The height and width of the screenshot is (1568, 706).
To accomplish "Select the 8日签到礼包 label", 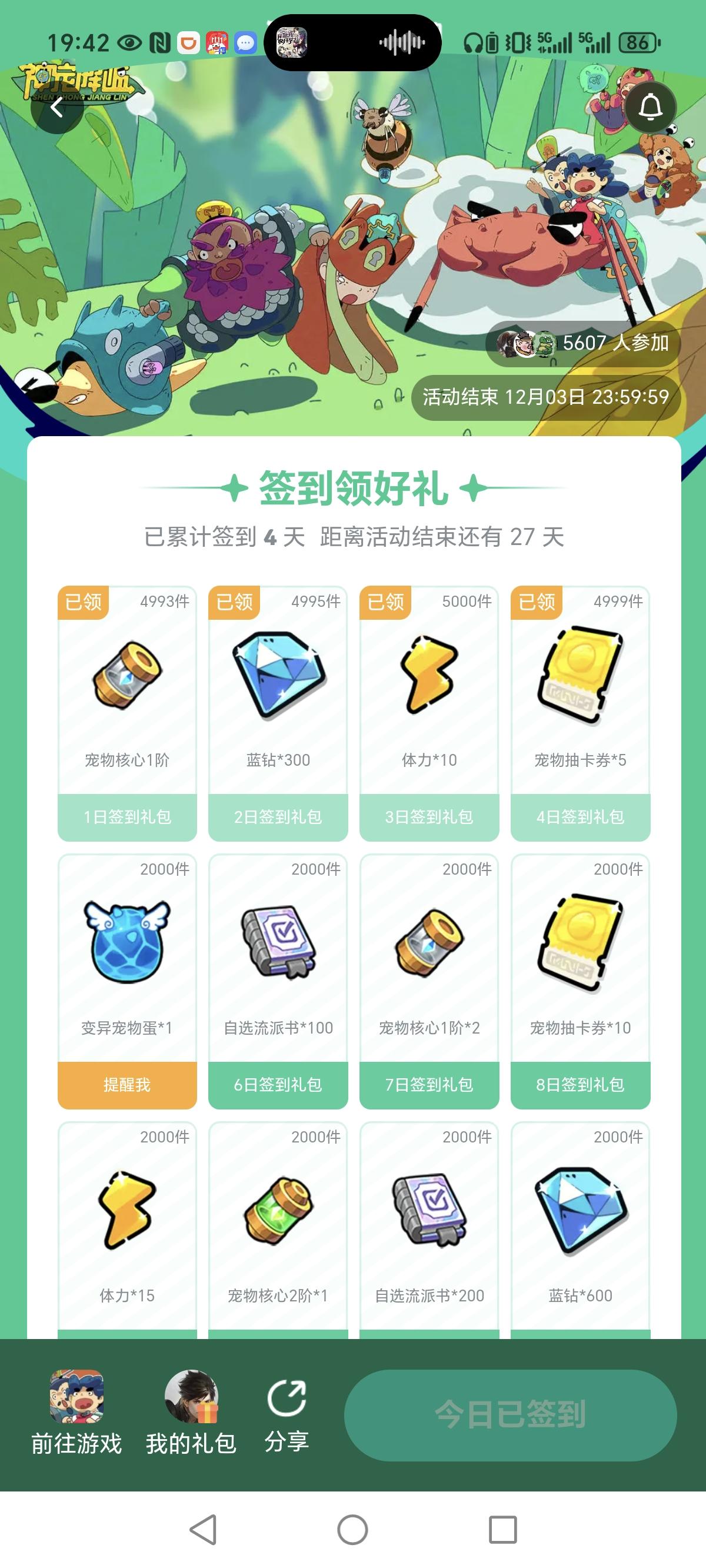I will point(580,1085).
